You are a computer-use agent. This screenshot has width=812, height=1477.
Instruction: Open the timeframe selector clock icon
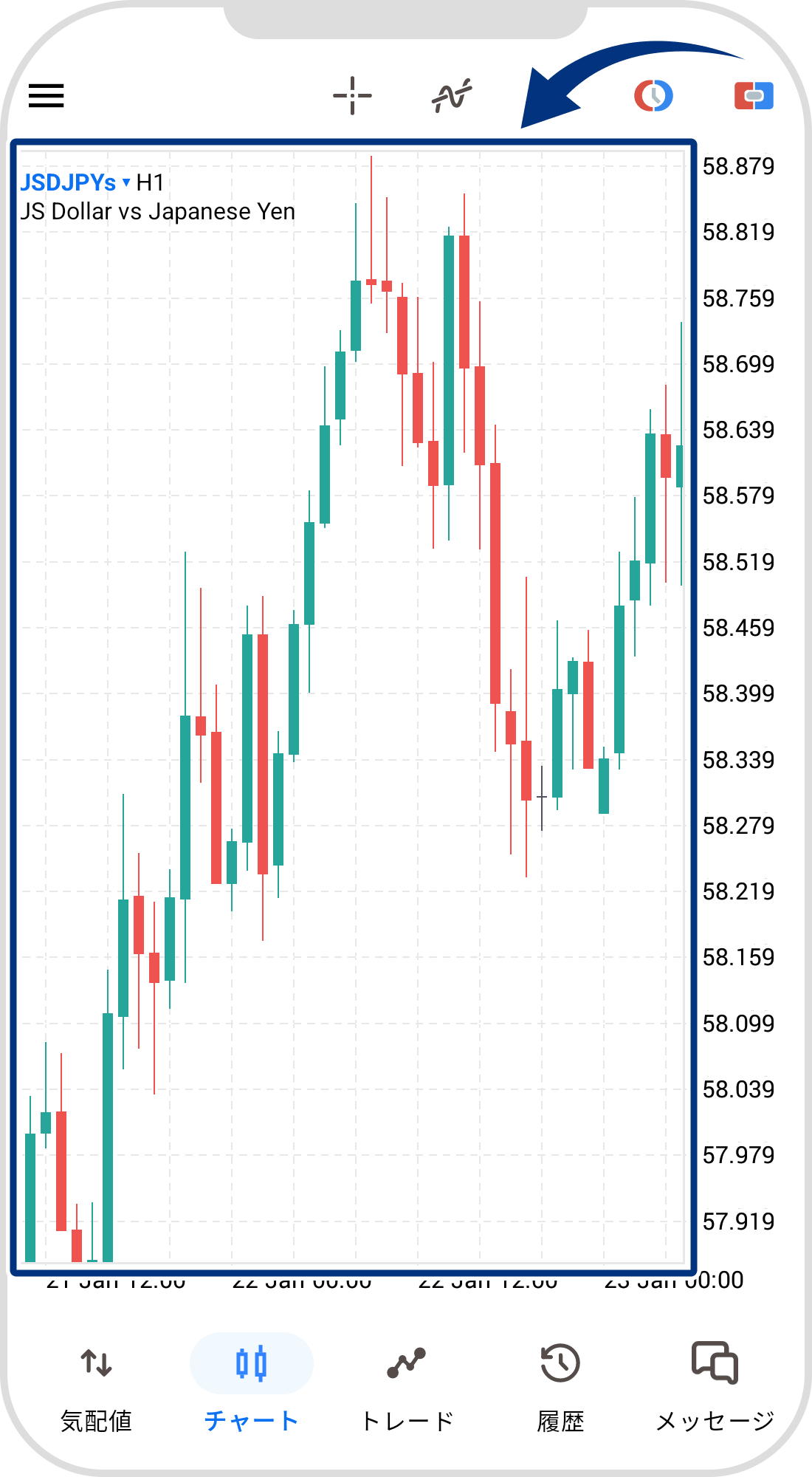pos(653,96)
